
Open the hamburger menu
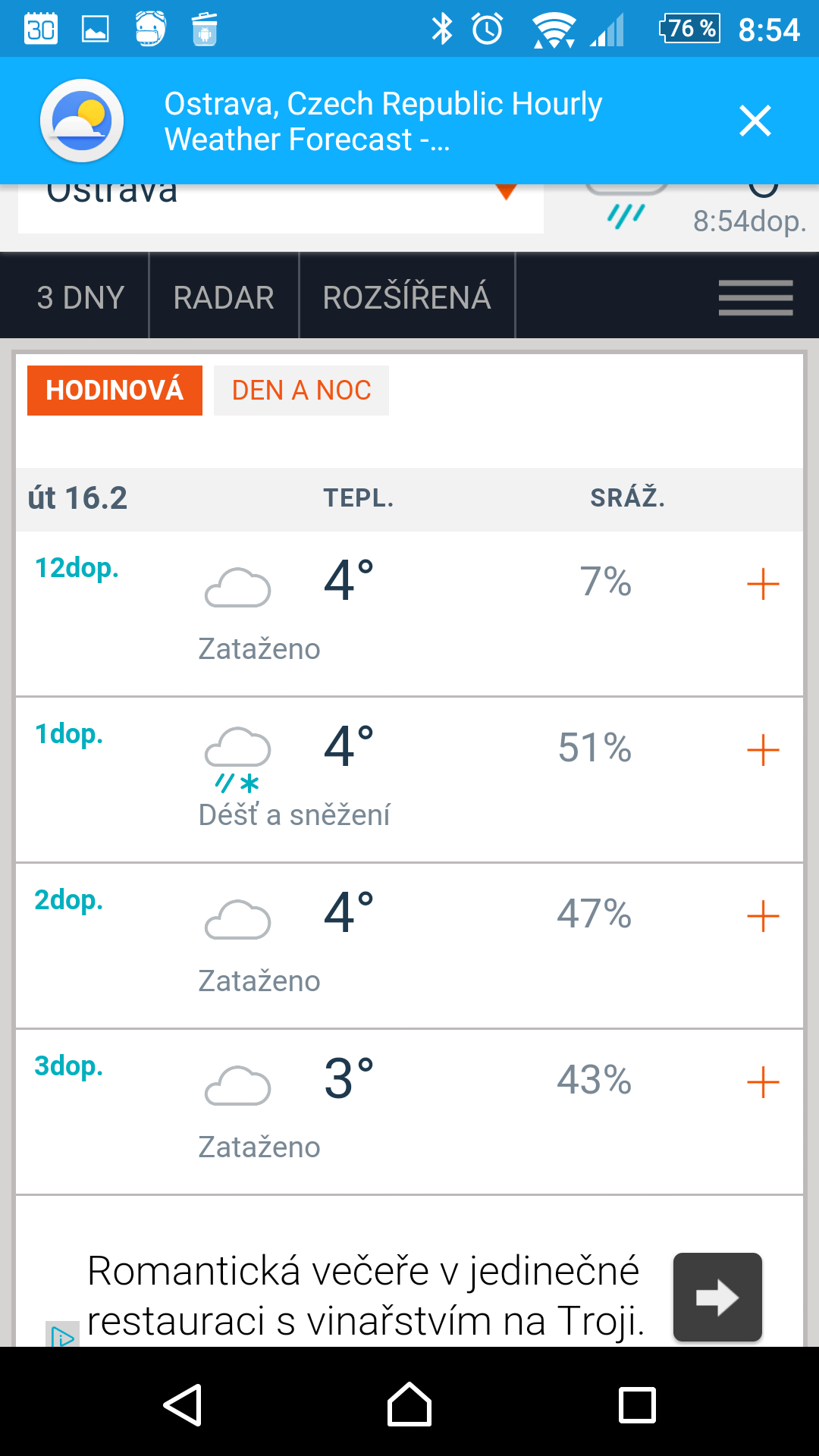click(x=755, y=297)
